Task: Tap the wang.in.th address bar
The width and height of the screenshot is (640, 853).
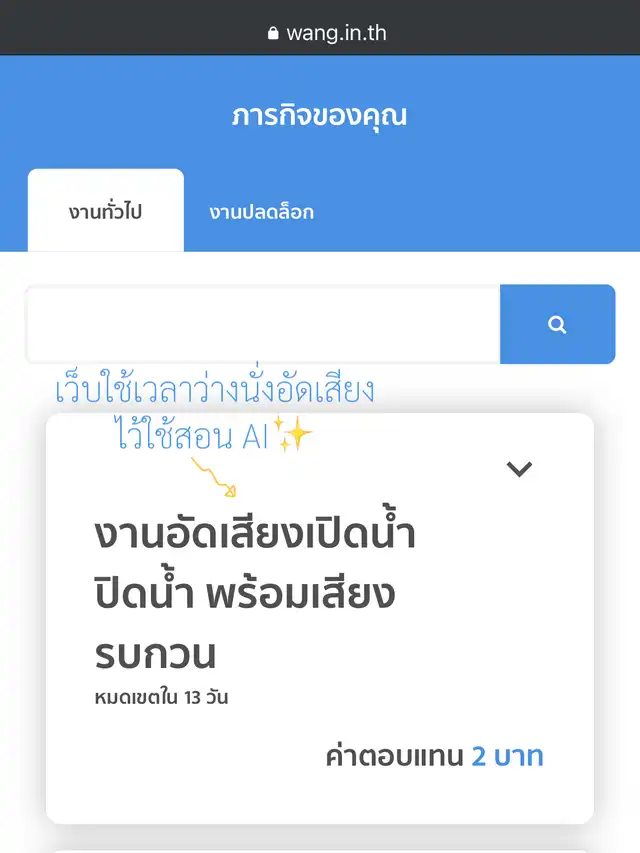Action: click(x=320, y=32)
